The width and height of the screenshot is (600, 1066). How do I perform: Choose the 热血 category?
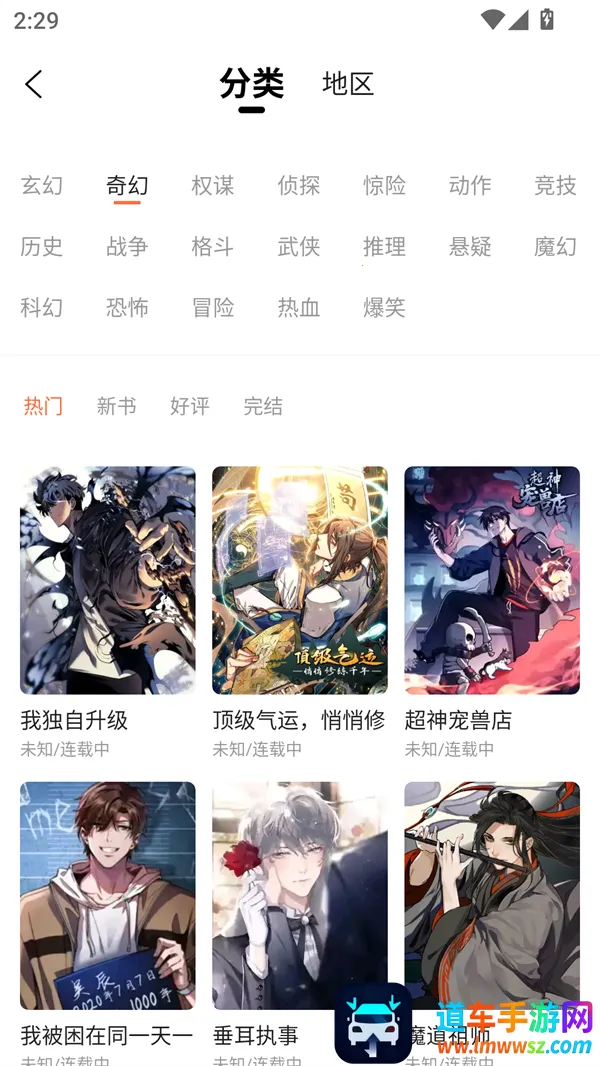(x=299, y=307)
